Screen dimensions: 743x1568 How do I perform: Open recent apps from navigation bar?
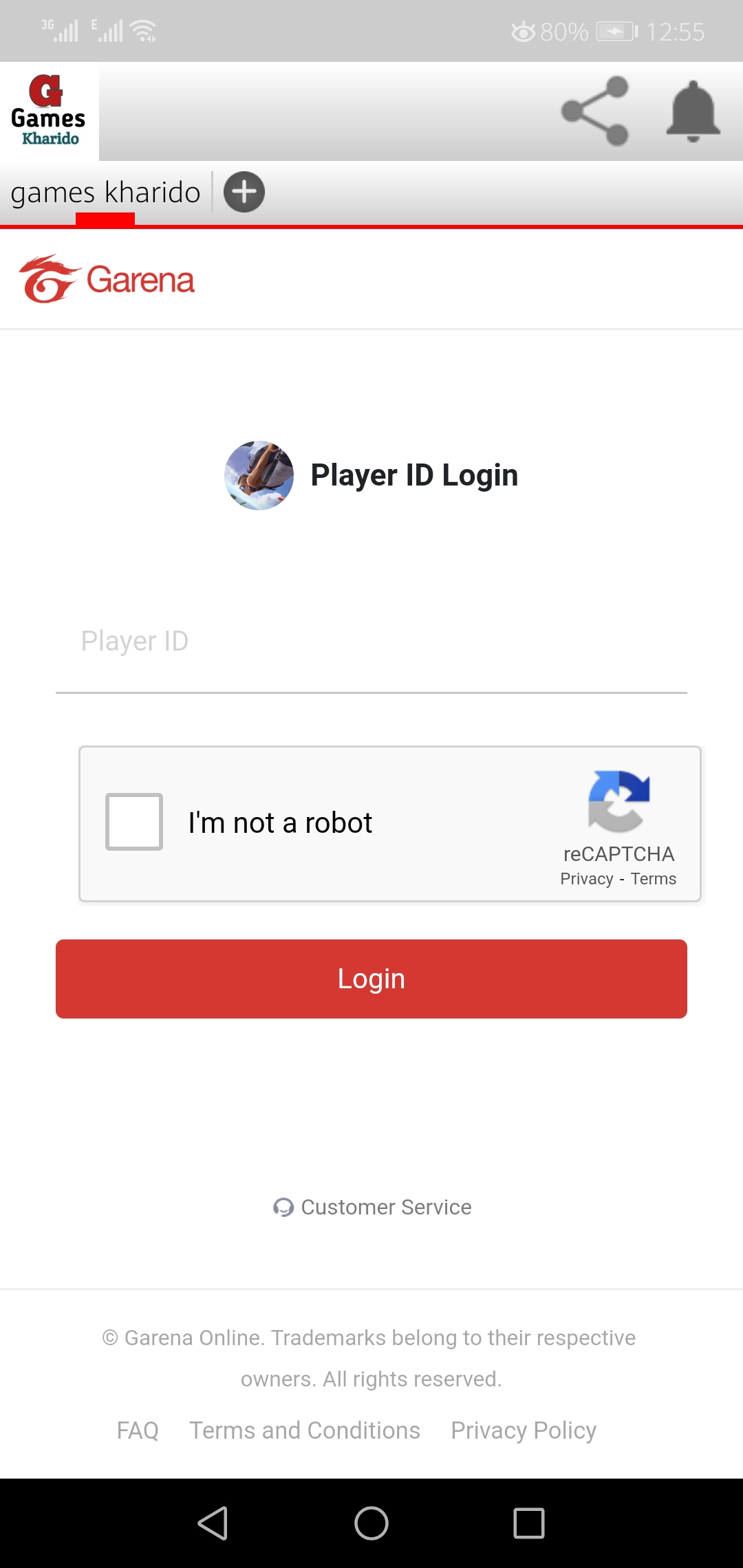click(529, 1523)
